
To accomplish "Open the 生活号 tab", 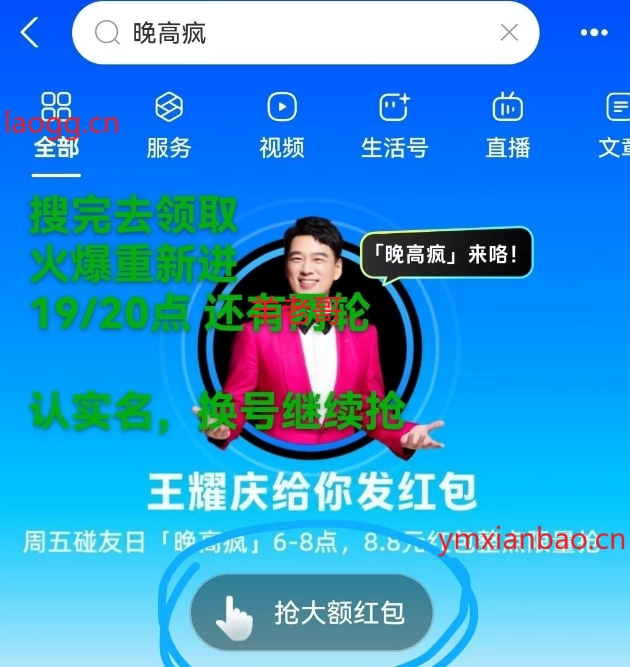I will point(394,127).
